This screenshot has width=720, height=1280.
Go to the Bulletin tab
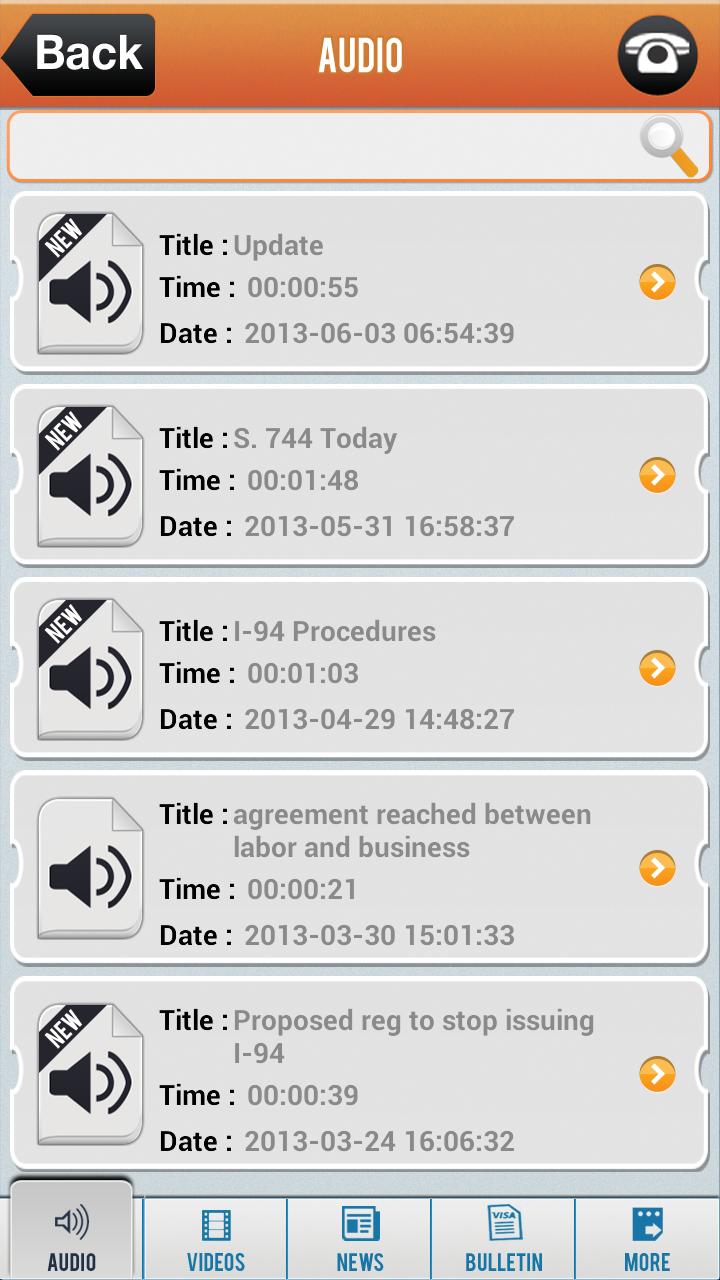point(504,1239)
